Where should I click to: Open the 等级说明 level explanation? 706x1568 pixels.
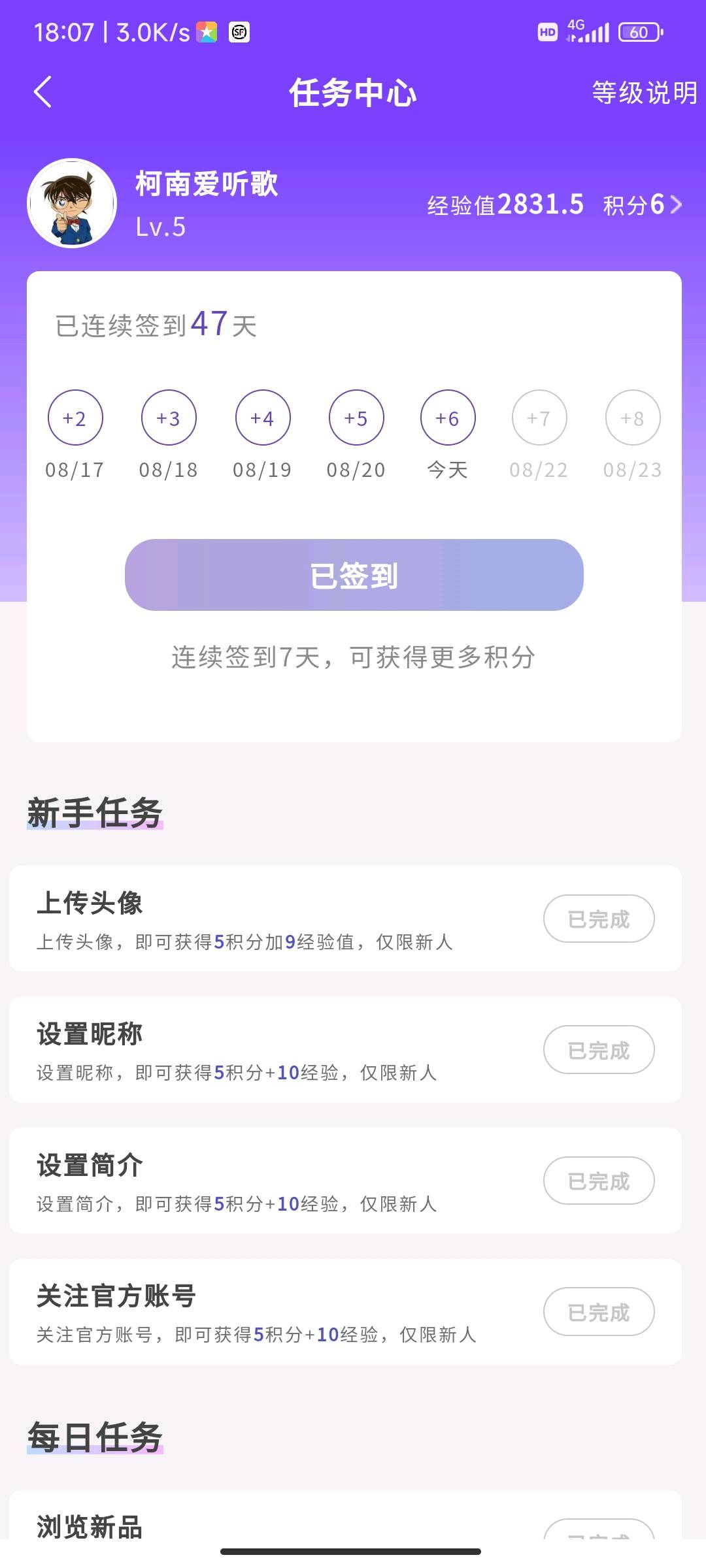[x=644, y=93]
